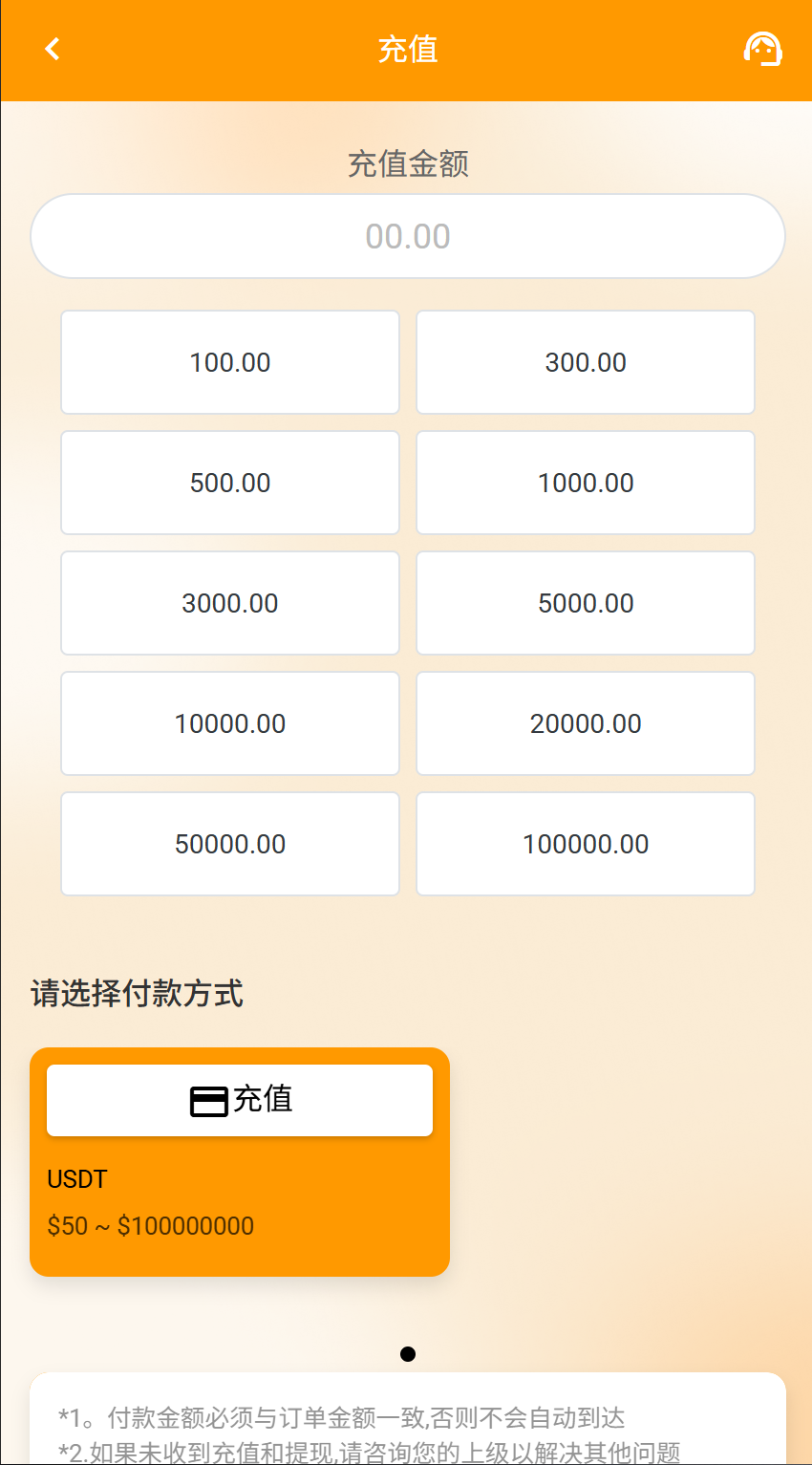Choose the 50000.00 preset amount
Viewport: 812px width, 1465px height.
[229, 844]
